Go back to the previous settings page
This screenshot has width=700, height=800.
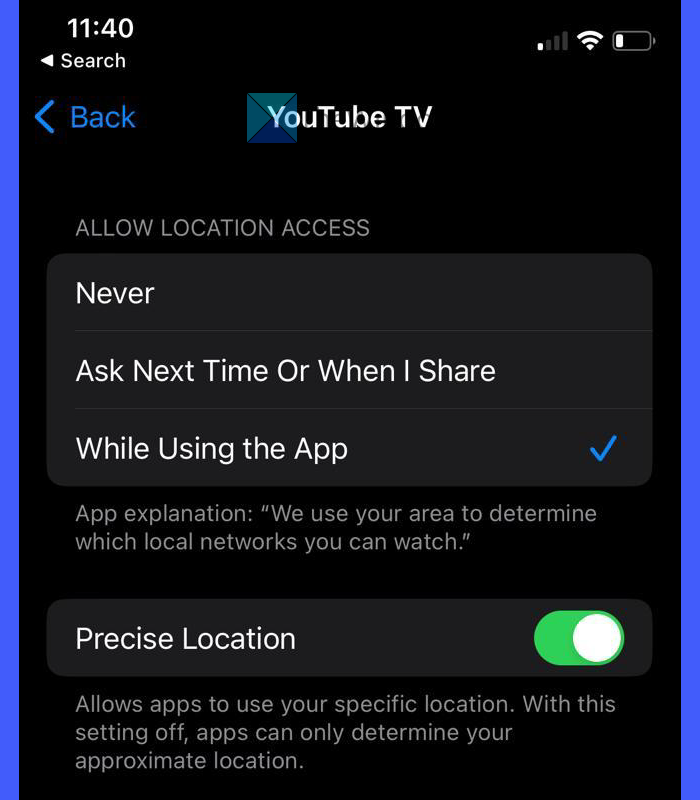pyautogui.click(x=85, y=117)
